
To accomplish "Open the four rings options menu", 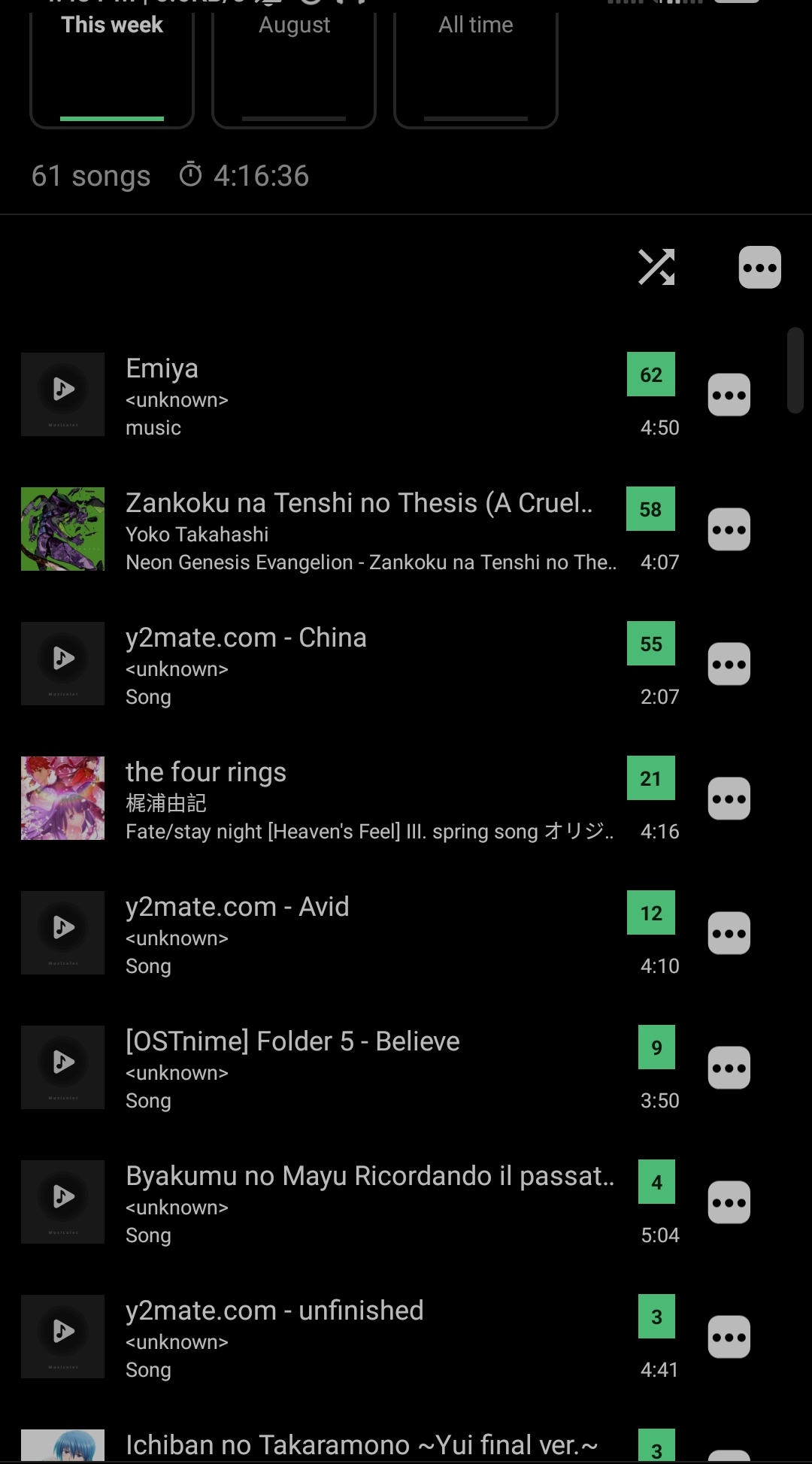I will (x=729, y=799).
